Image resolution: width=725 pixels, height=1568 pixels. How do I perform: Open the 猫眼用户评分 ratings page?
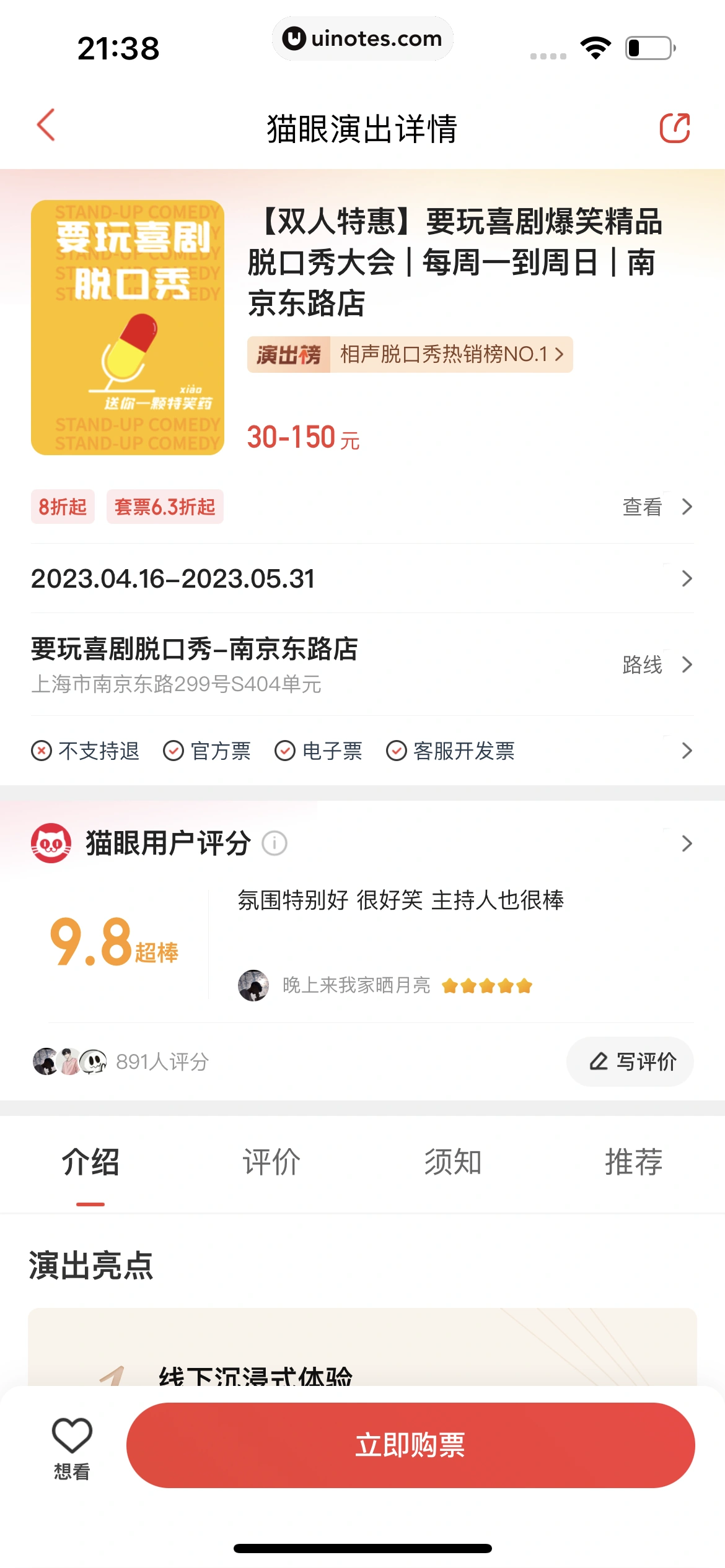685,843
